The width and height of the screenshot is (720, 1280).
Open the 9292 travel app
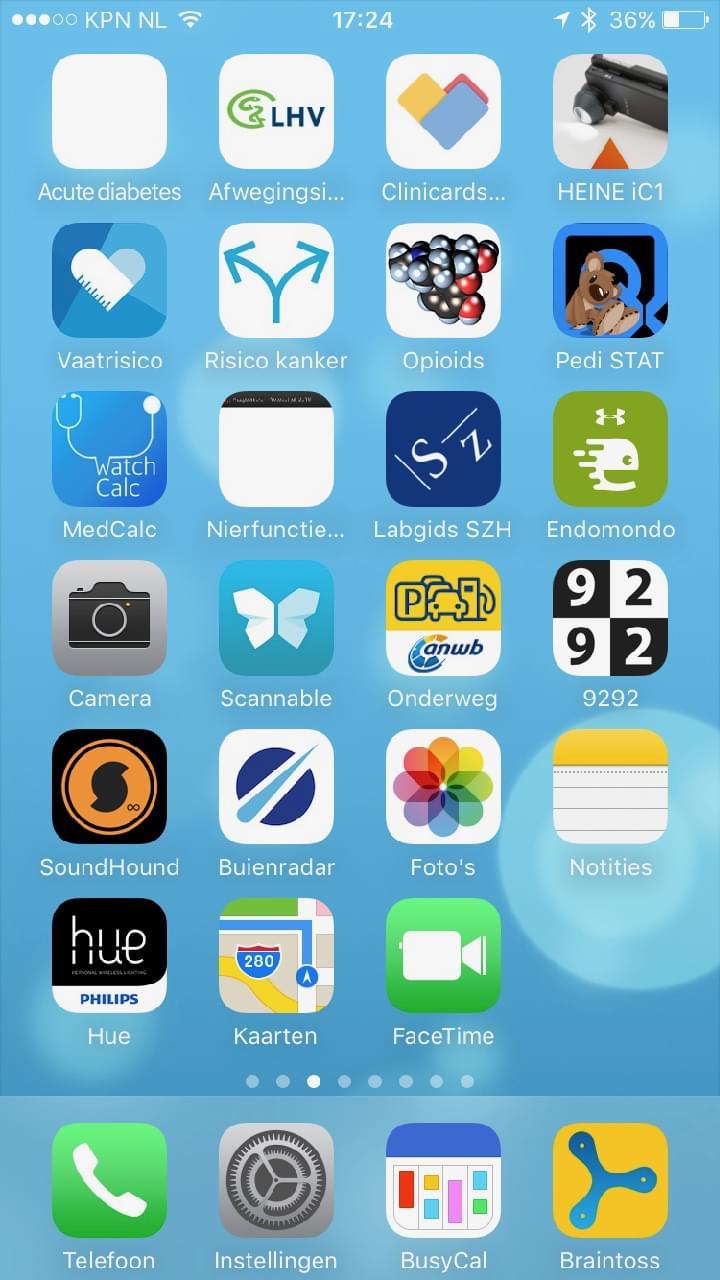610,619
